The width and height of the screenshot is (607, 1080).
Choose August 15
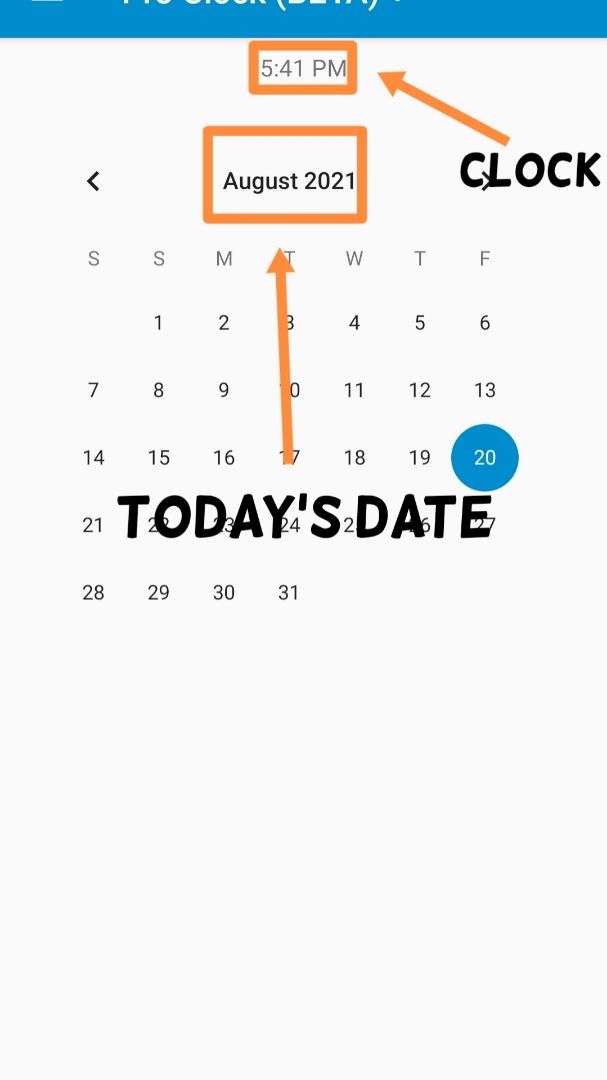[x=158, y=457]
